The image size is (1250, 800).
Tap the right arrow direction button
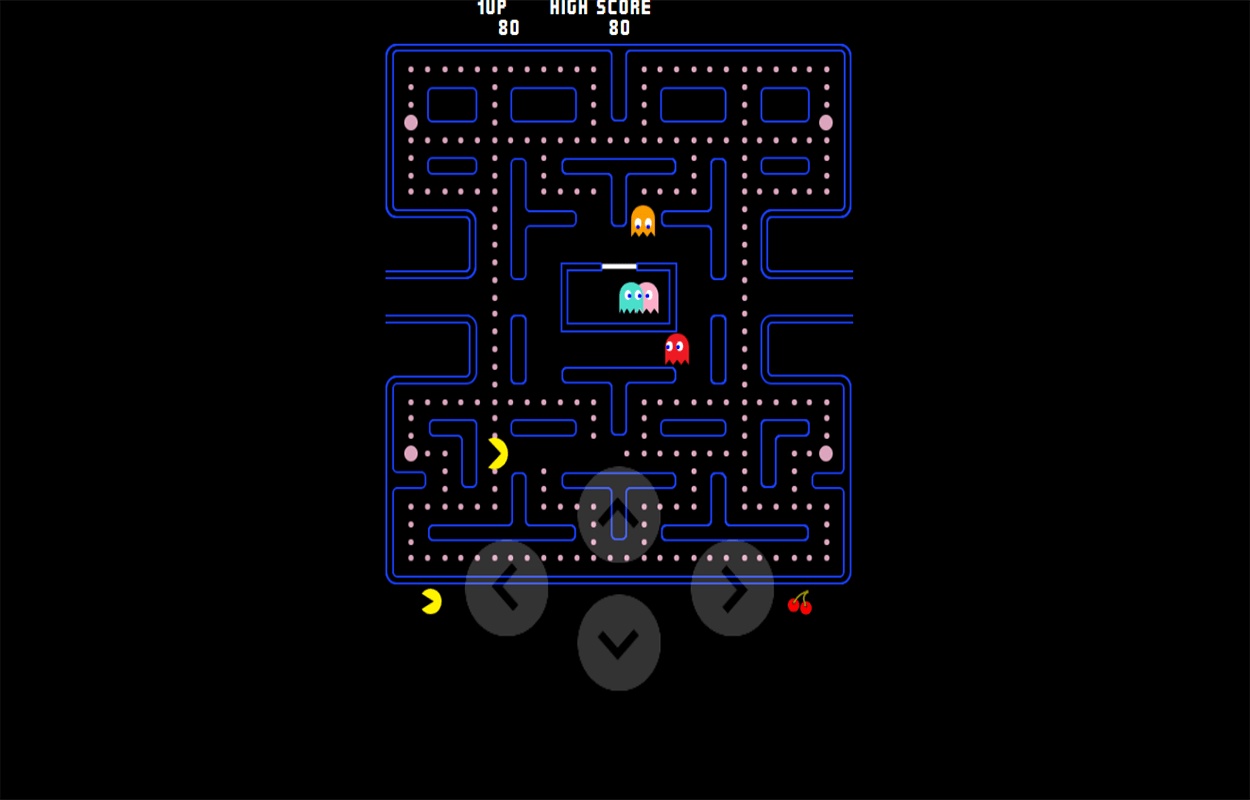pos(732,588)
